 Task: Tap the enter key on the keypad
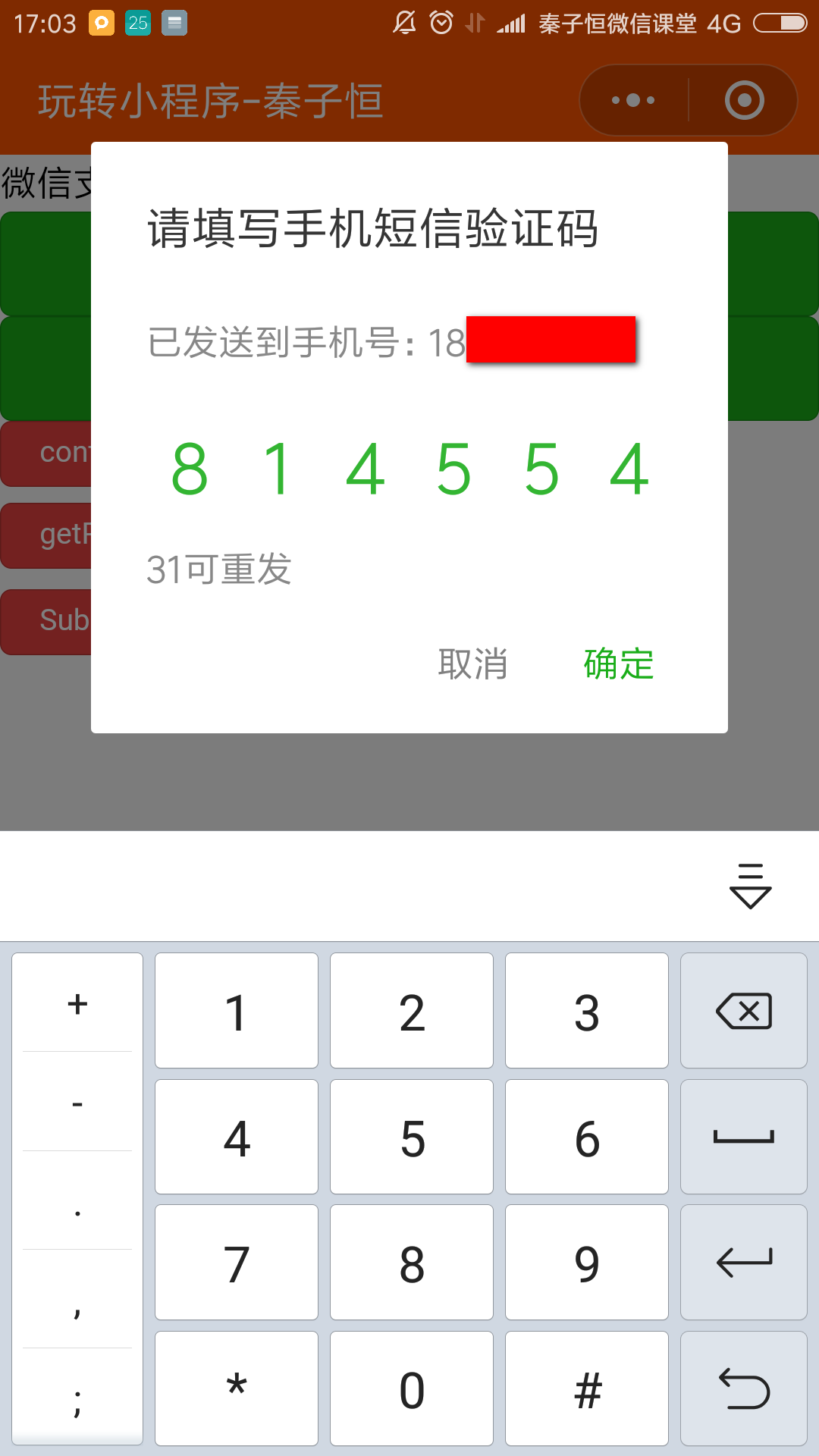click(744, 1263)
